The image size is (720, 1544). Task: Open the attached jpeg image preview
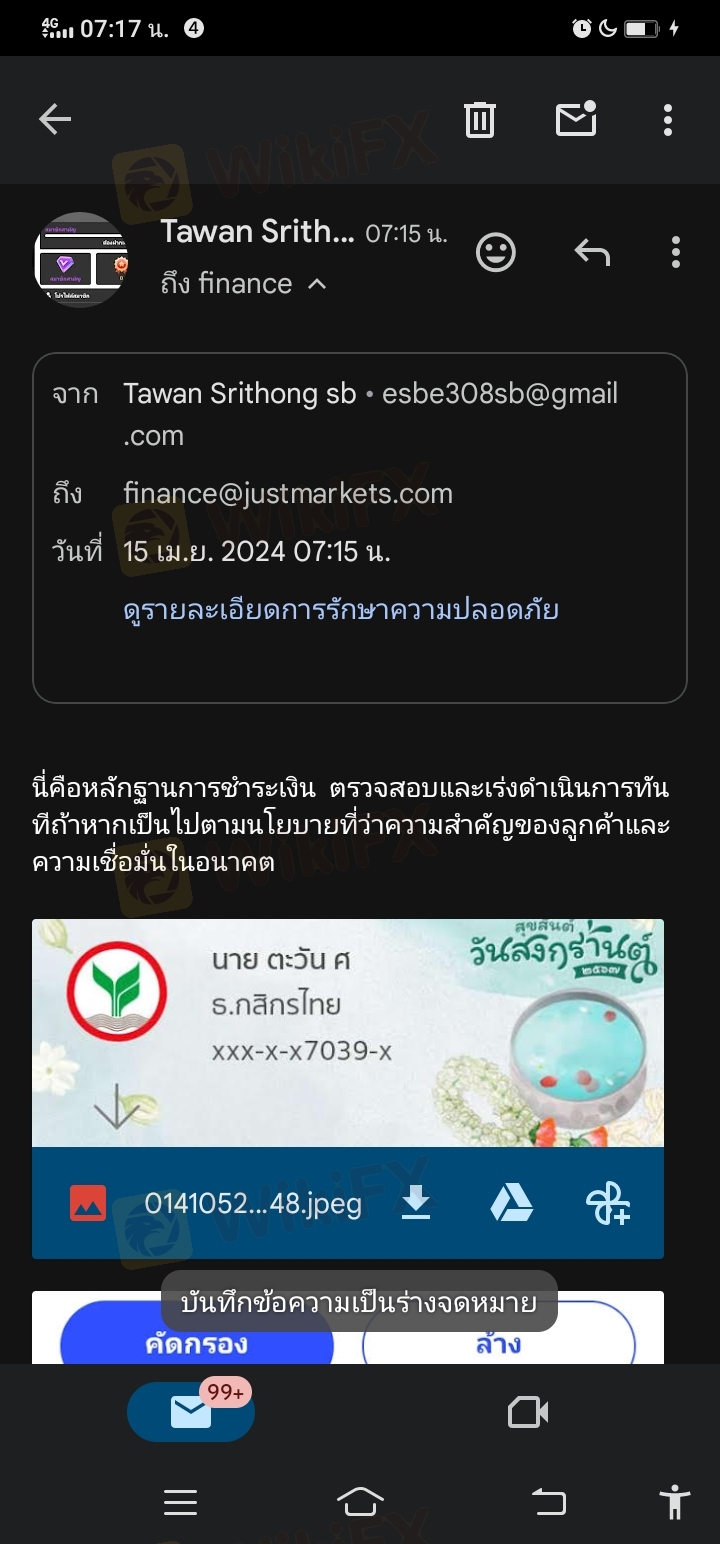click(347, 1032)
